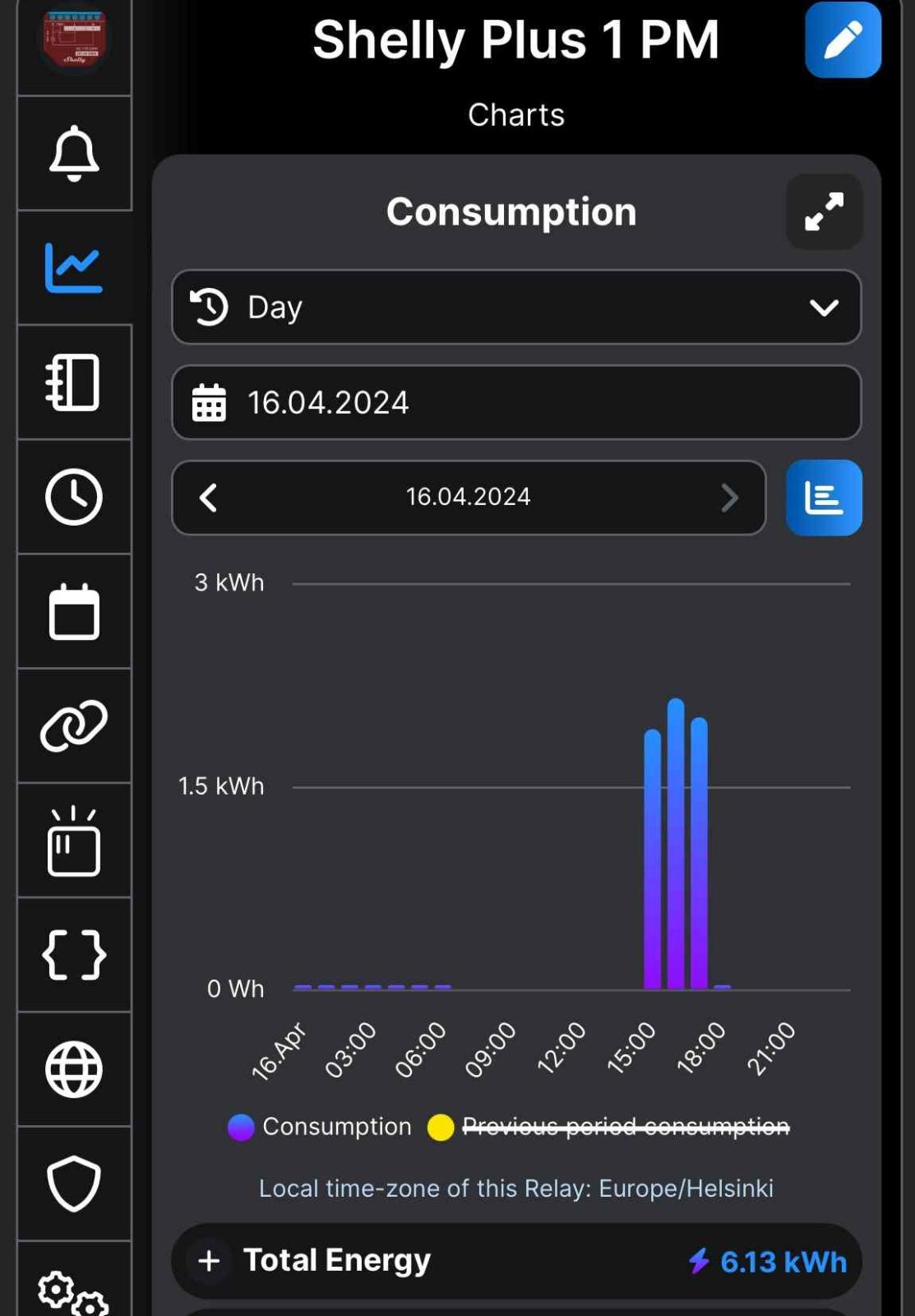Open the chart icon tab in the sidebar

tap(74, 267)
